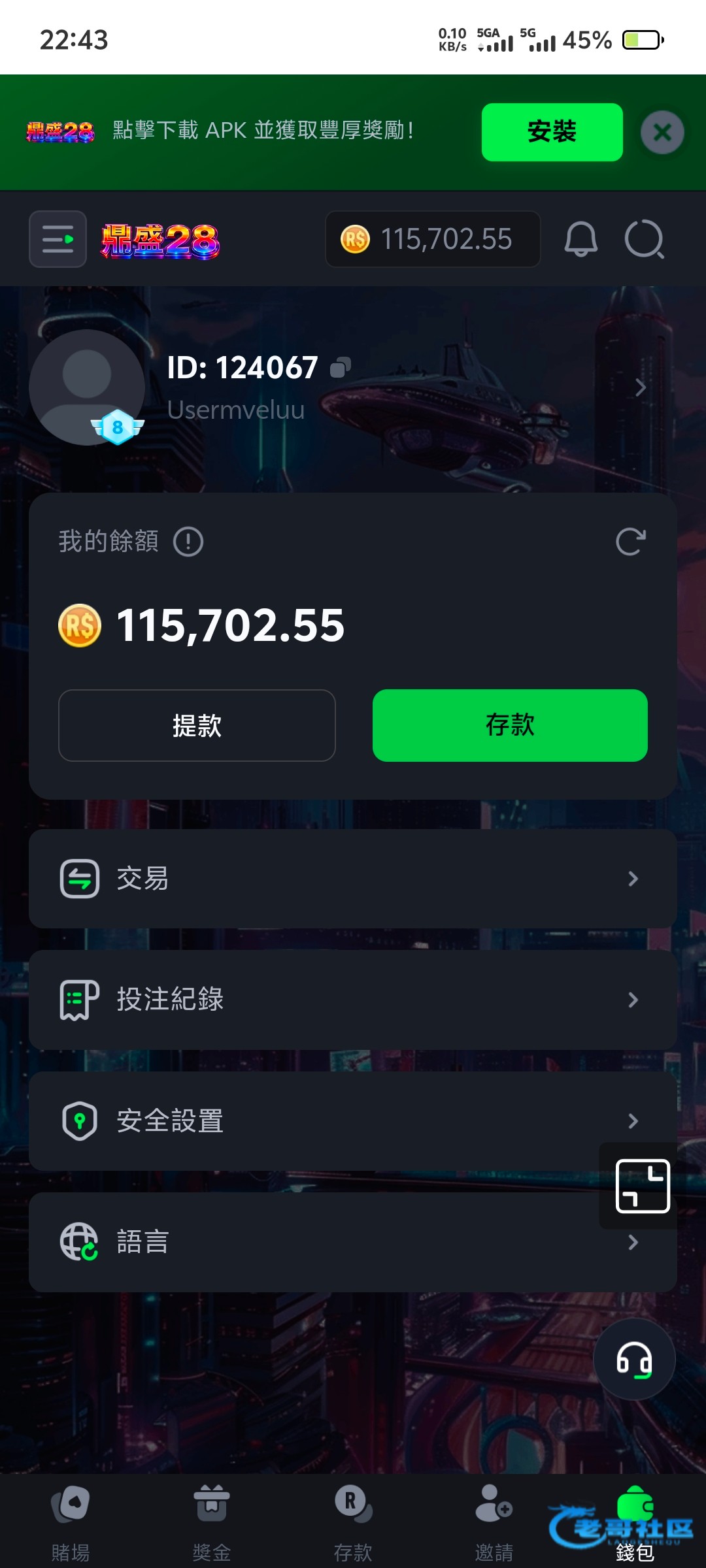Open the 語言 language row
Screen dimensions: 706x1568
coord(353,1242)
